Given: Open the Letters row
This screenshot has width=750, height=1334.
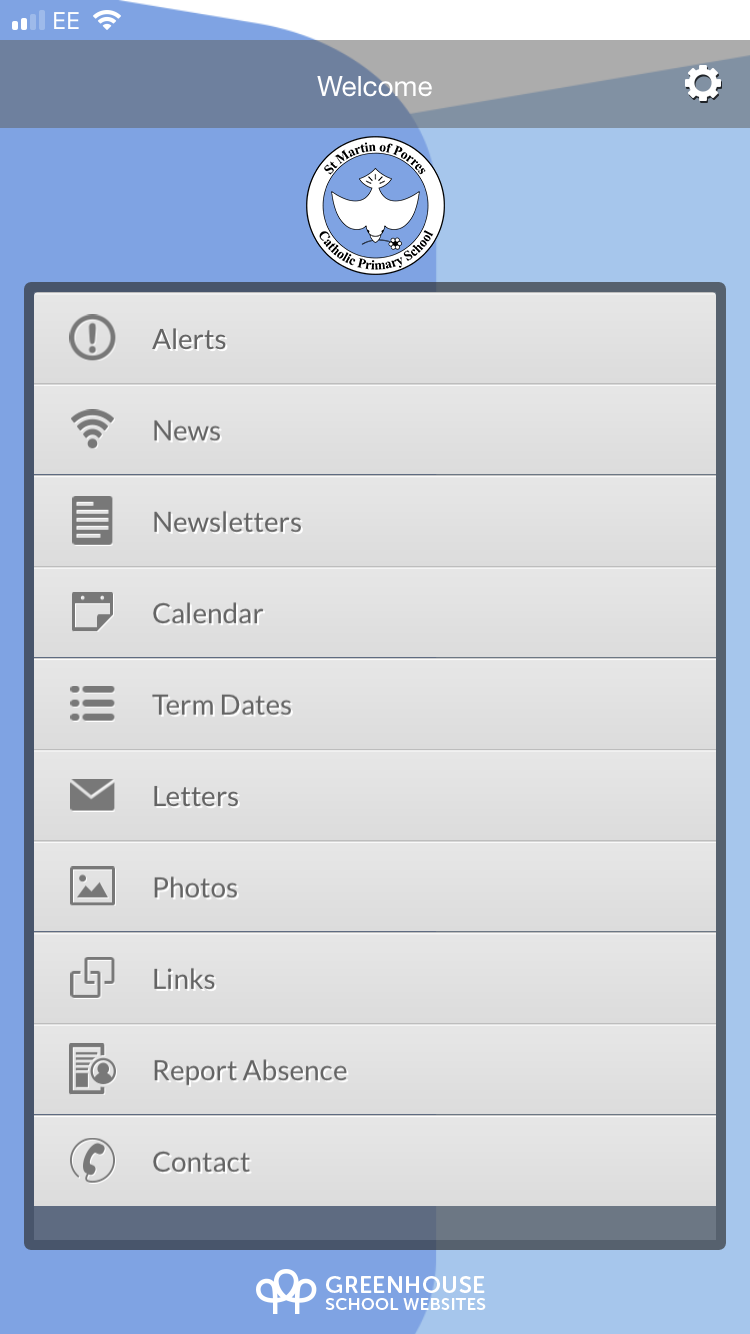Looking at the screenshot, I should [375, 796].
